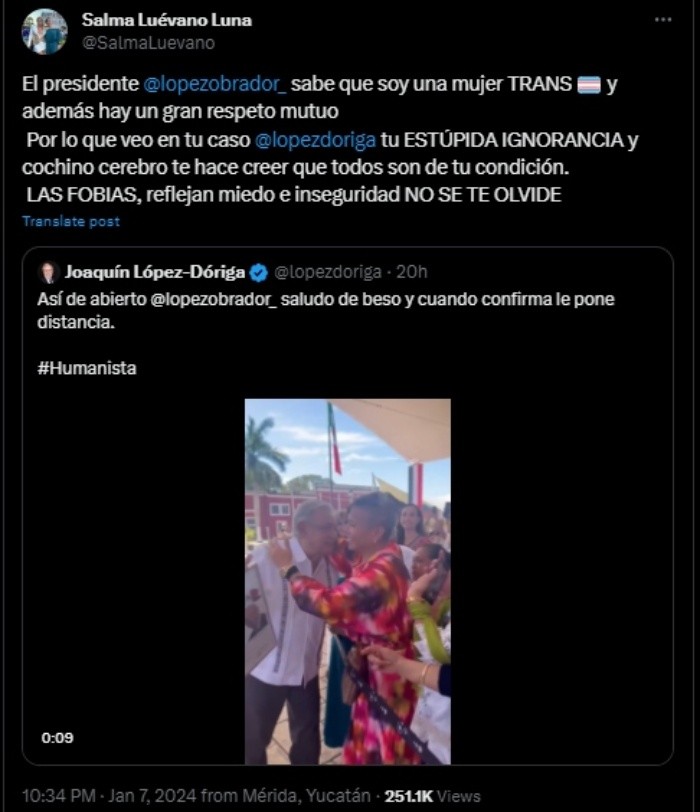Open the @lopezobrador_ mention in the quoted post
Viewport: 700px width, 812px height.
213,300
